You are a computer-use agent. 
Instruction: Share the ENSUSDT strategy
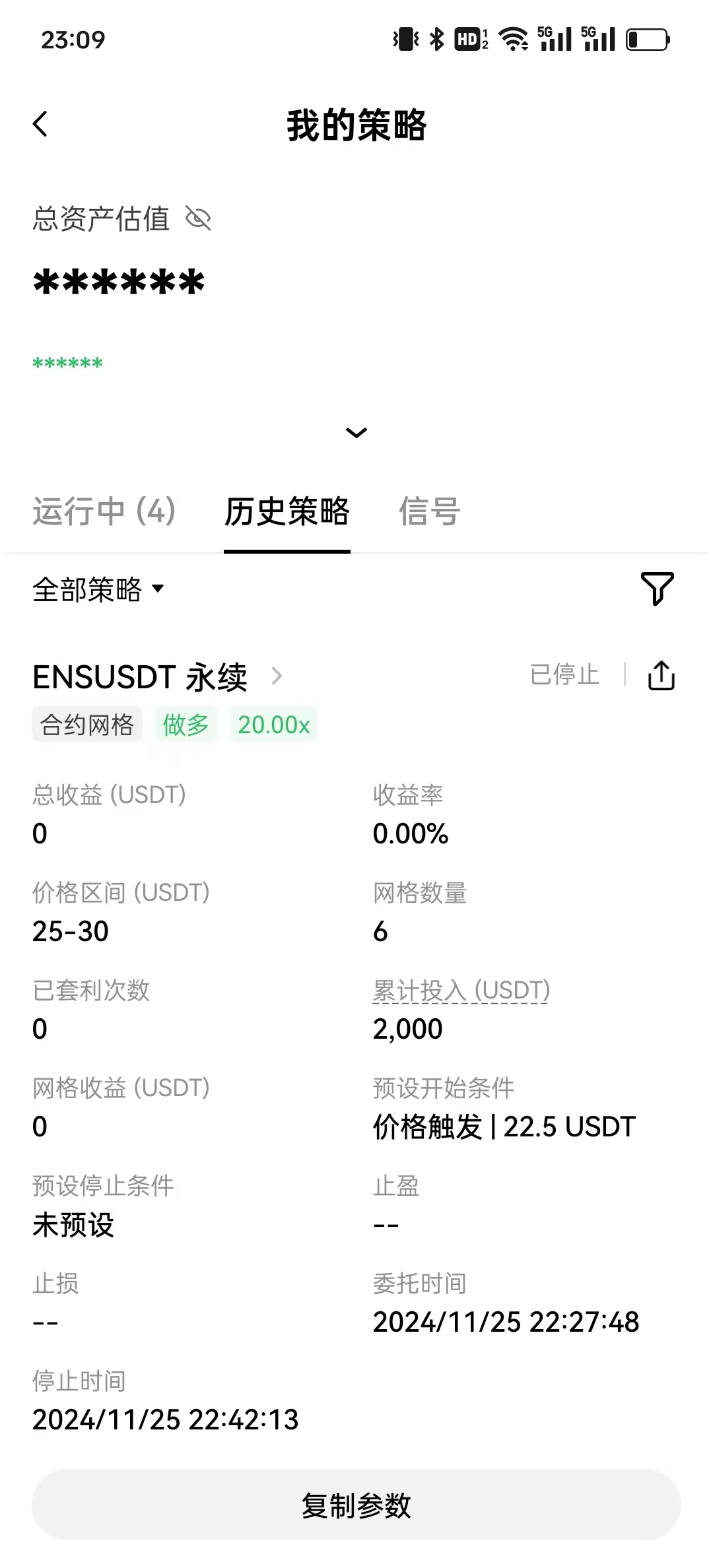point(661,676)
